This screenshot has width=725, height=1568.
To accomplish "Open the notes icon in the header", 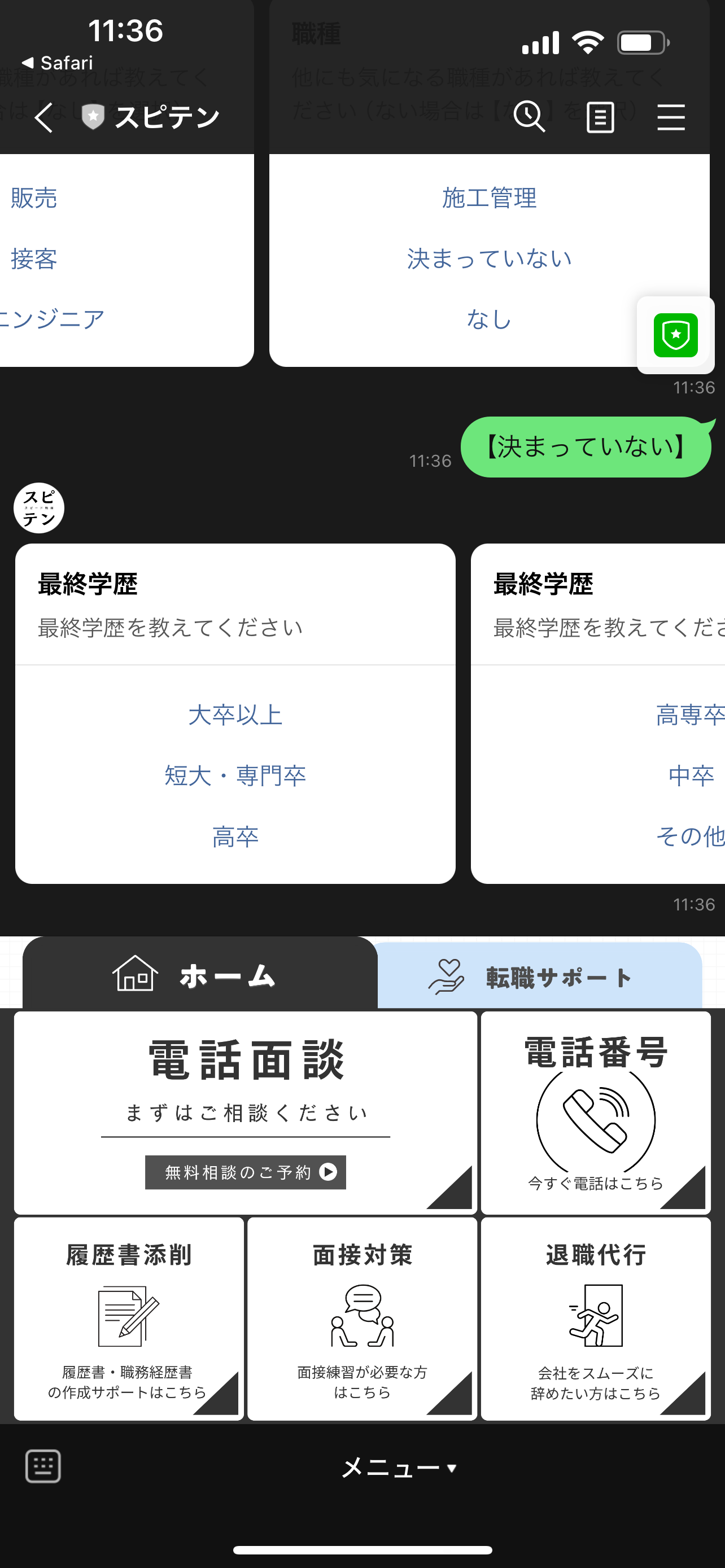I will (600, 117).
